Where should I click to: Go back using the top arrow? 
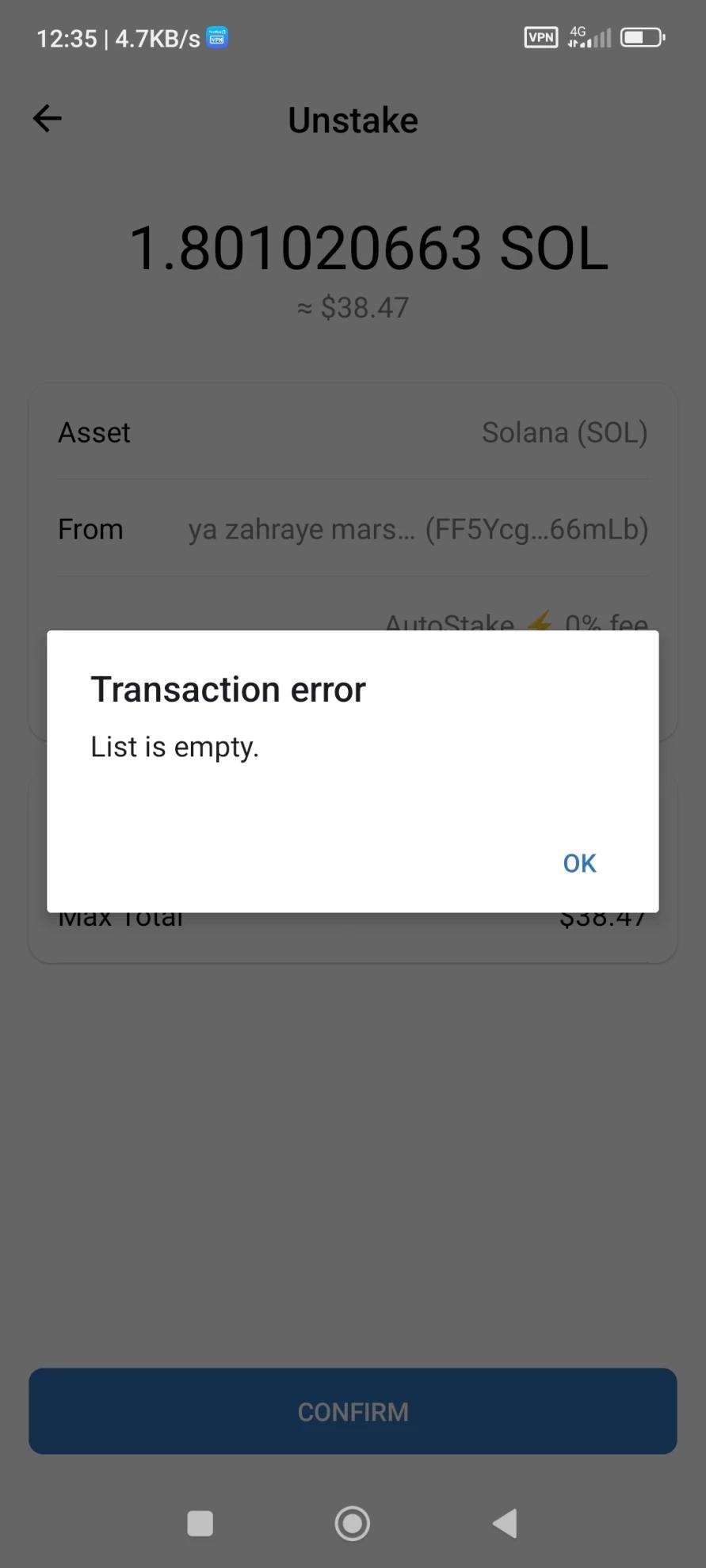[x=48, y=119]
